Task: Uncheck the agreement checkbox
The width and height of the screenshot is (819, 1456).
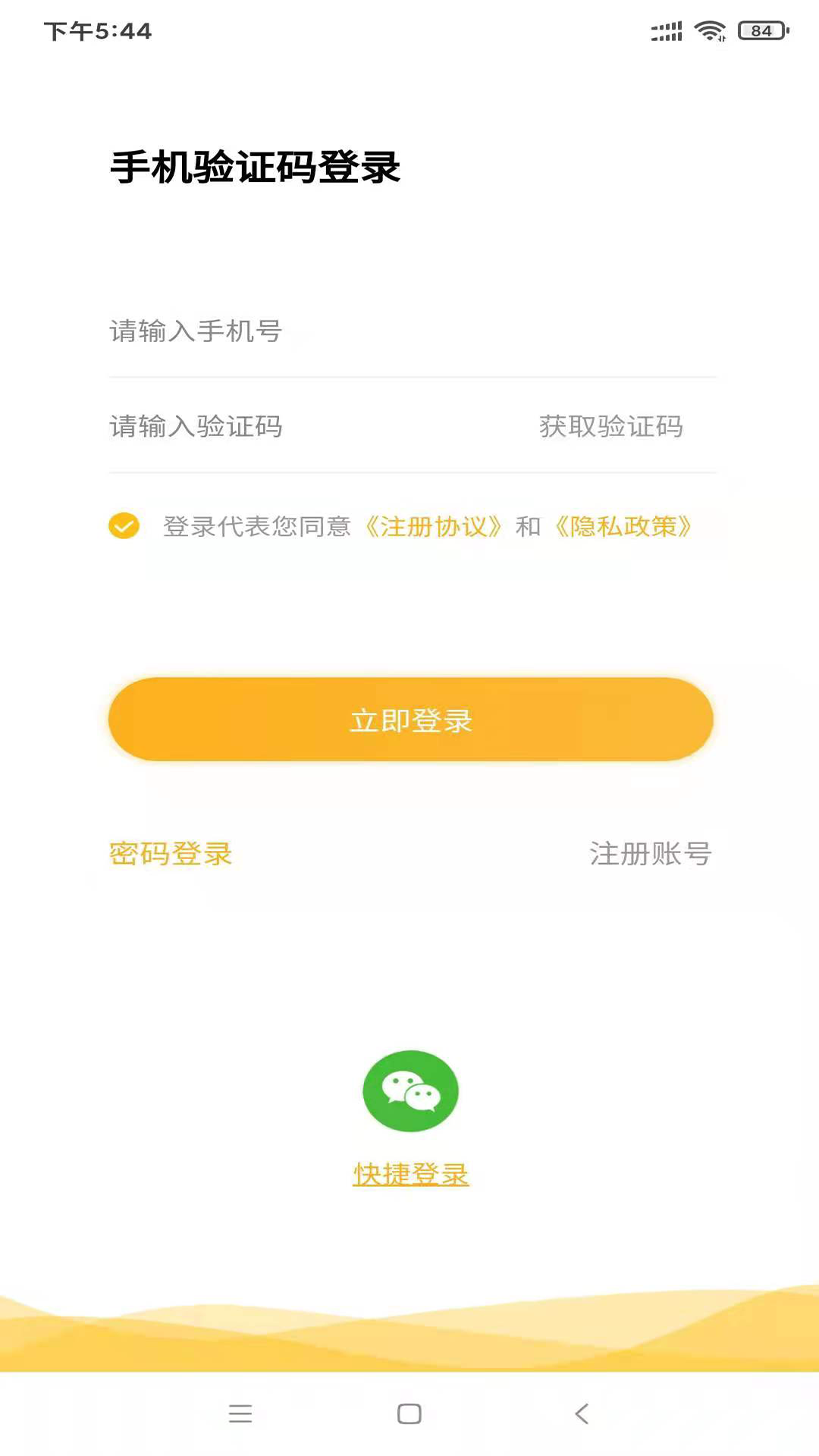Action: [124, 526]
